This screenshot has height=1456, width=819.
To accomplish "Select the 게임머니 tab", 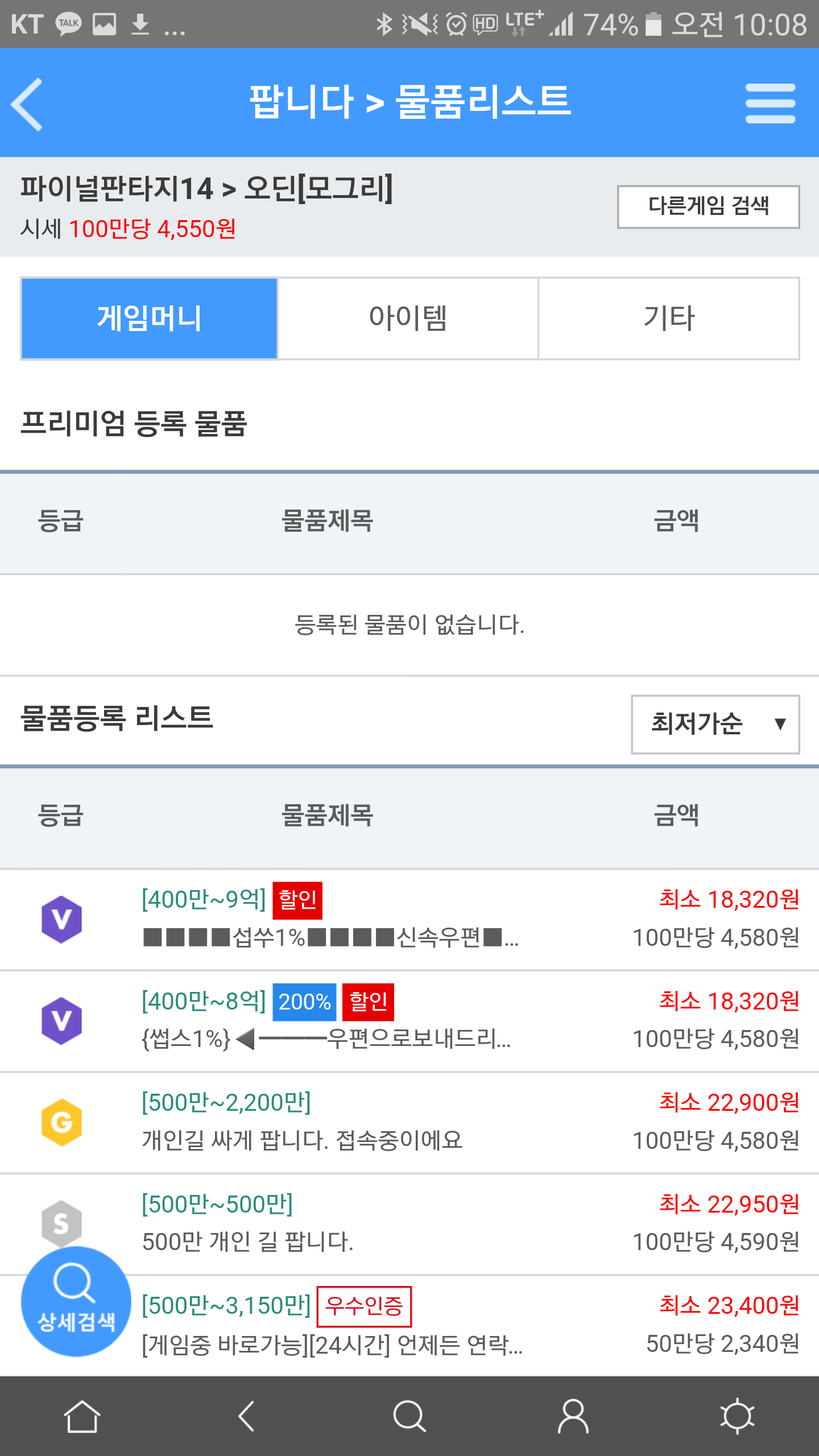I will click(149, 318).
